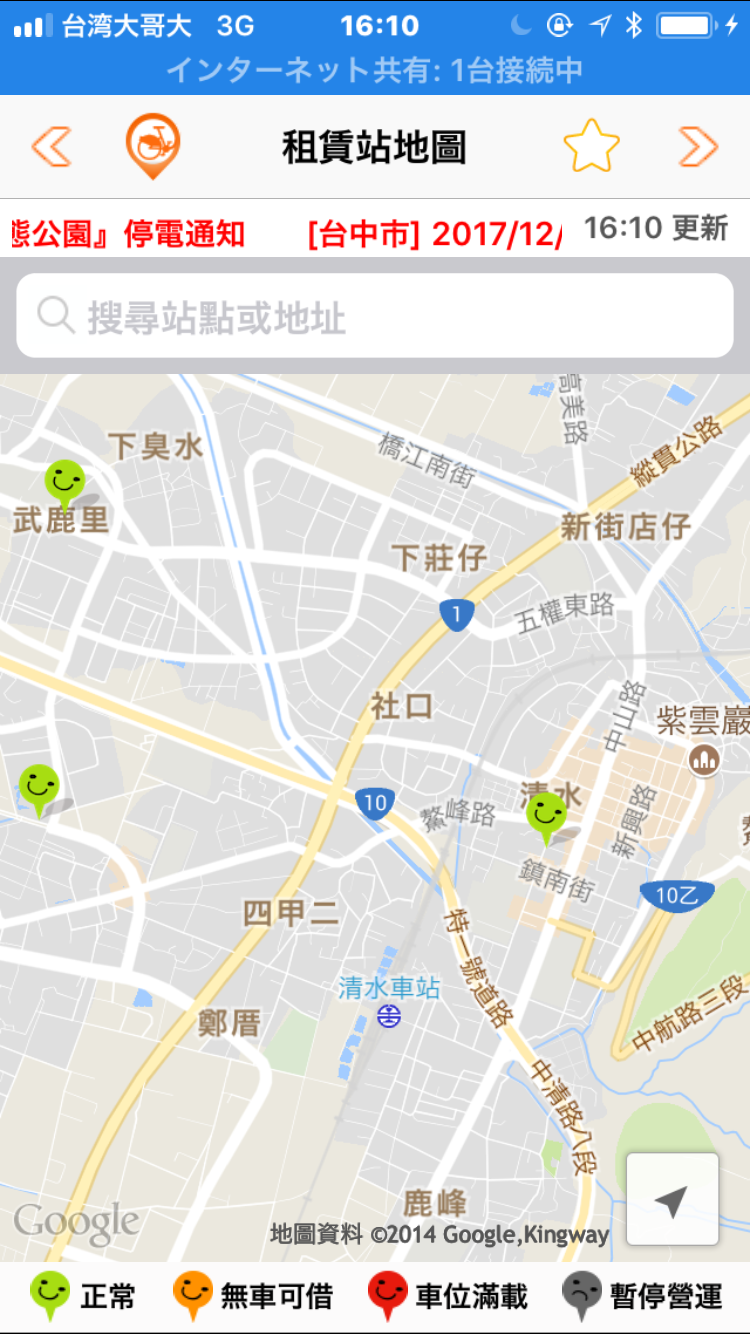This screenshot has height=1334, width=750.
Task: Center map on my current location
Action: (672, 1199)
